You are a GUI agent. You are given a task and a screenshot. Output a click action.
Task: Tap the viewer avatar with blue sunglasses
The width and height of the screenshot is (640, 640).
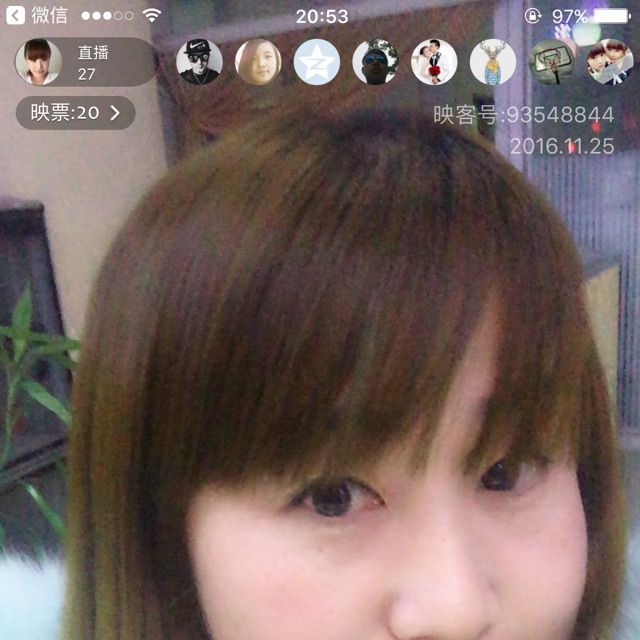[x=375, y=62]
